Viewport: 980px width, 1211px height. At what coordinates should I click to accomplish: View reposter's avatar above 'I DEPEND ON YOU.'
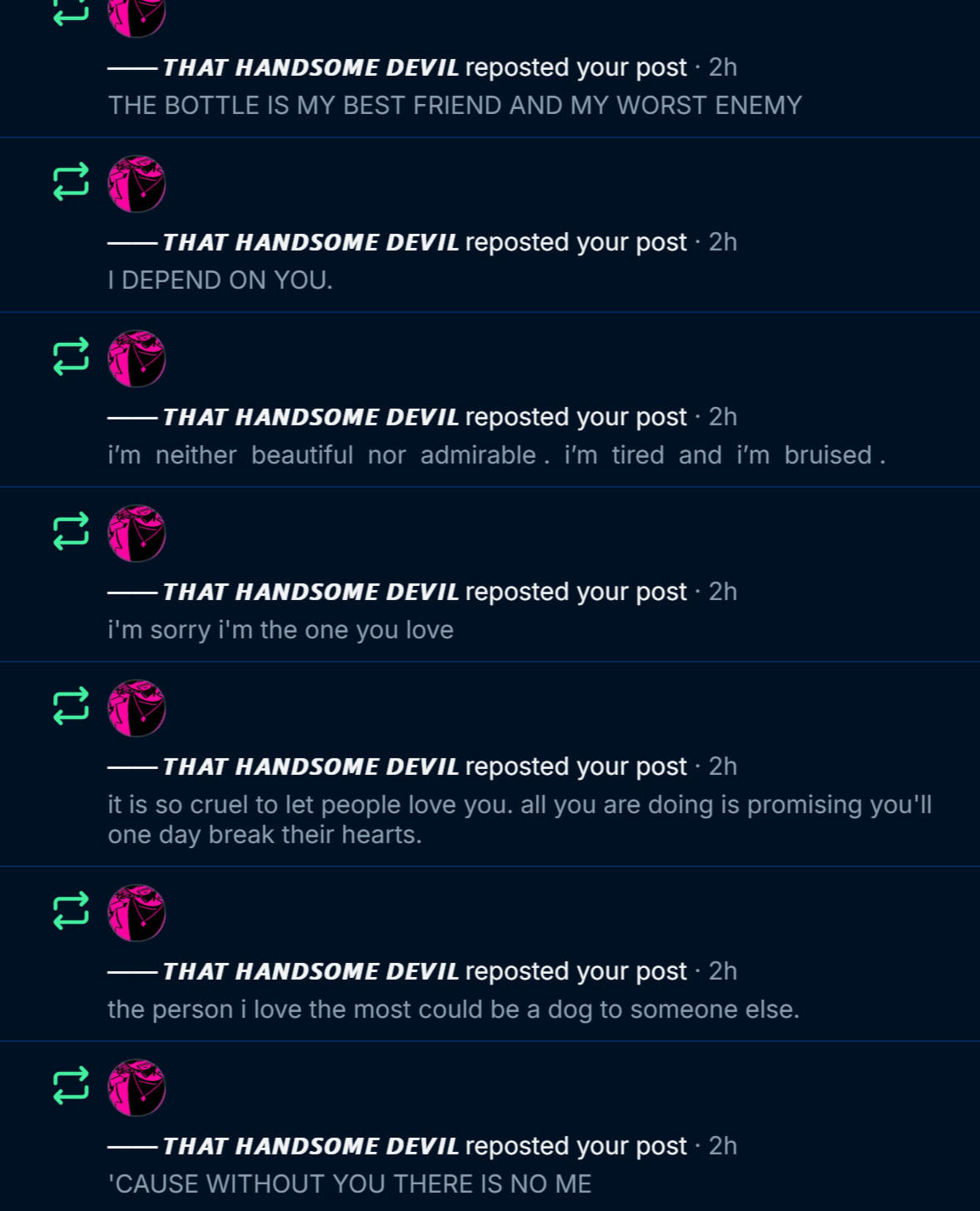point(136,184)
